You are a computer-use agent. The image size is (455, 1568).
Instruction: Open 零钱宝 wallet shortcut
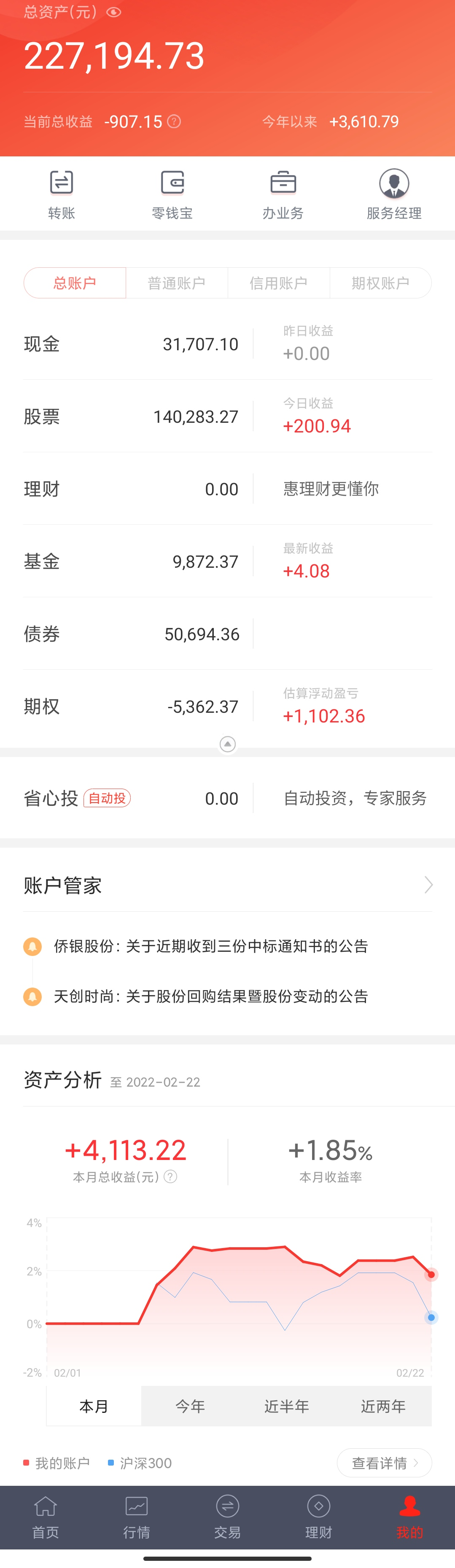click(172, 194)
